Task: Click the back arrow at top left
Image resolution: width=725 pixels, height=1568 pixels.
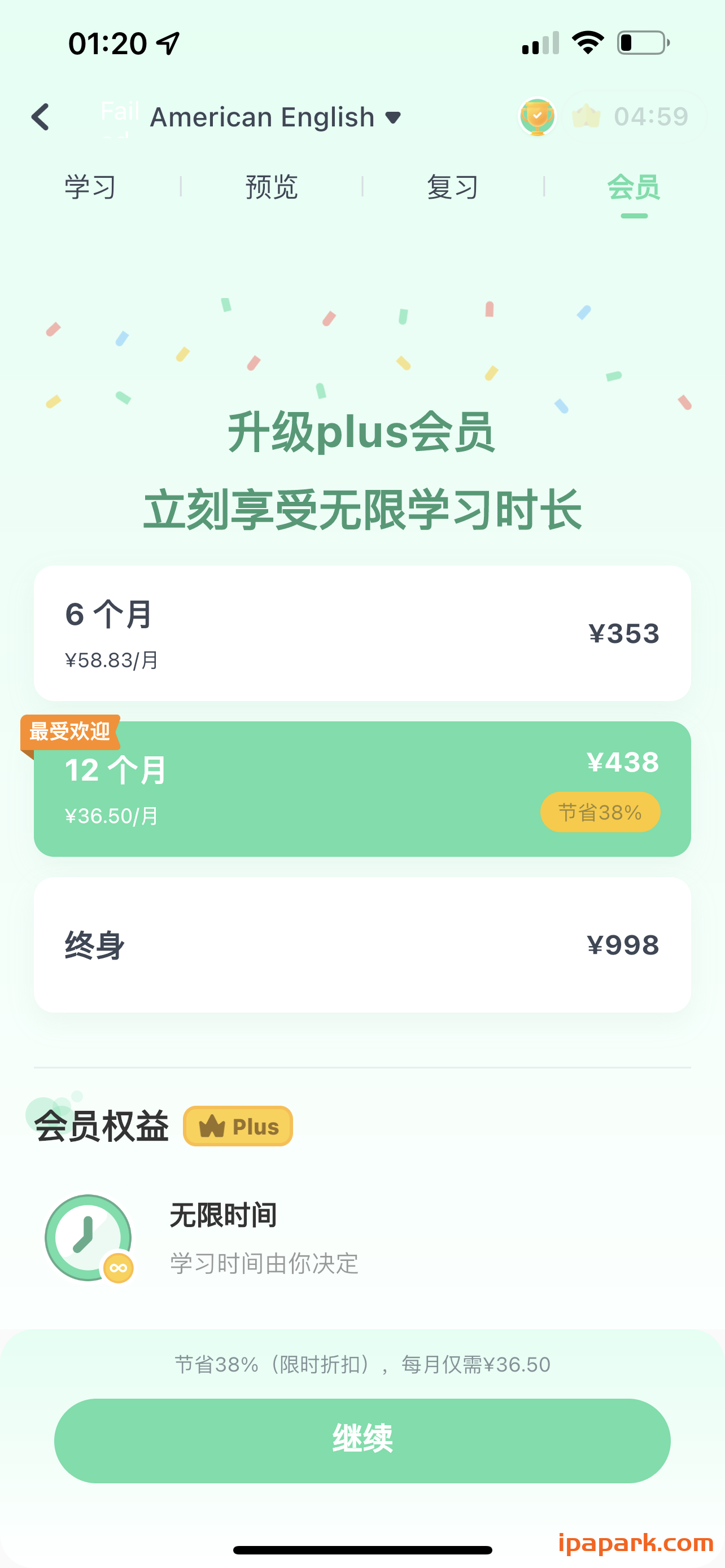Action: [40, 116]
